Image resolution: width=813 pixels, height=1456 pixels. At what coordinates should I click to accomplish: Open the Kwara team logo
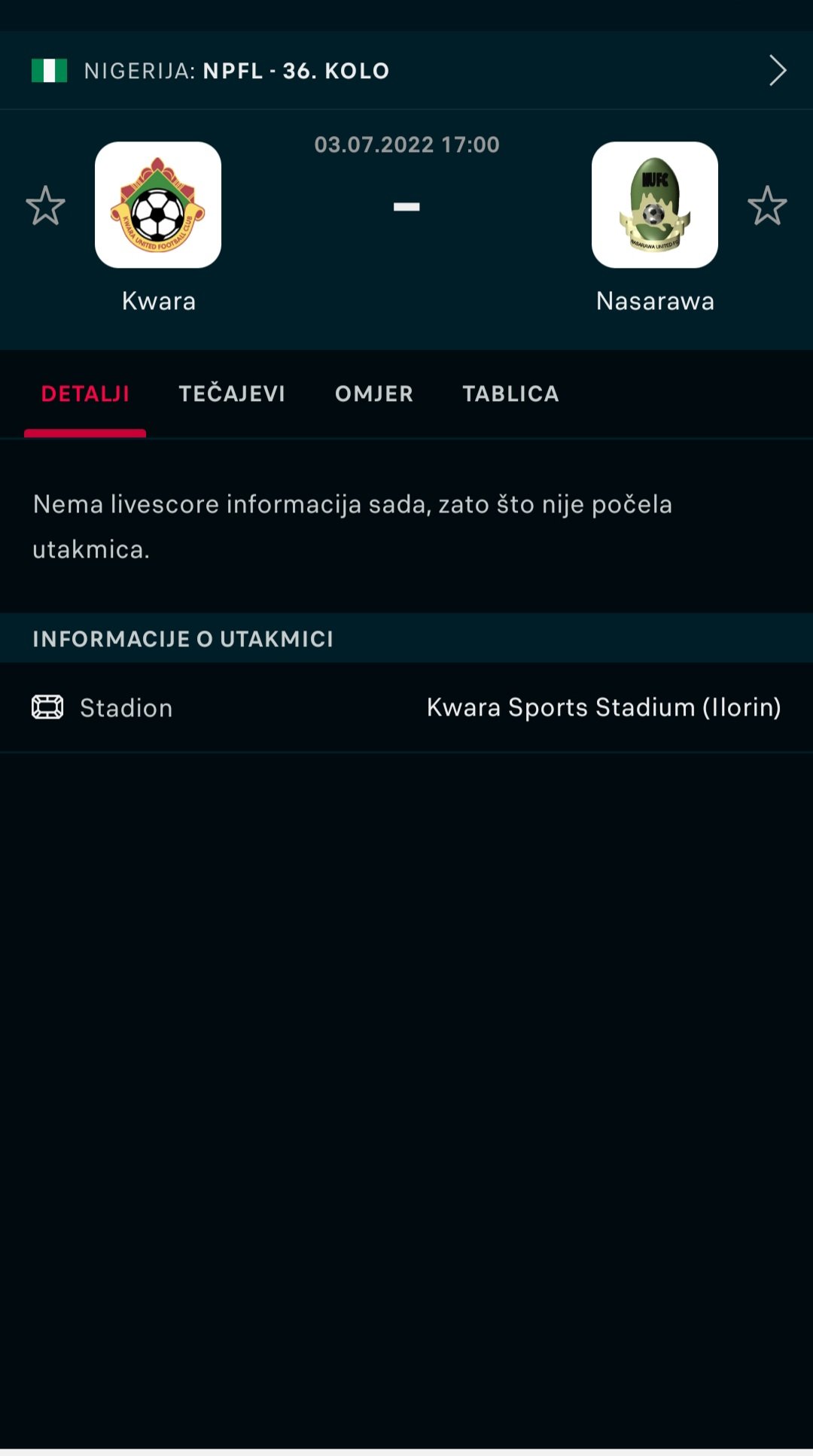(x=158, y=205)
